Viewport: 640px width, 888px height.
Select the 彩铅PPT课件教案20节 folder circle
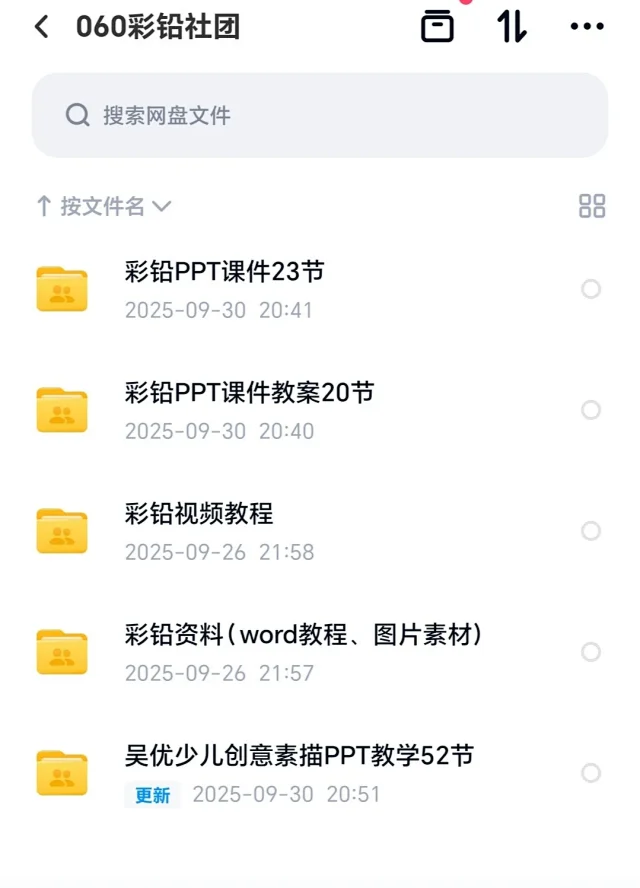(591, 410)
